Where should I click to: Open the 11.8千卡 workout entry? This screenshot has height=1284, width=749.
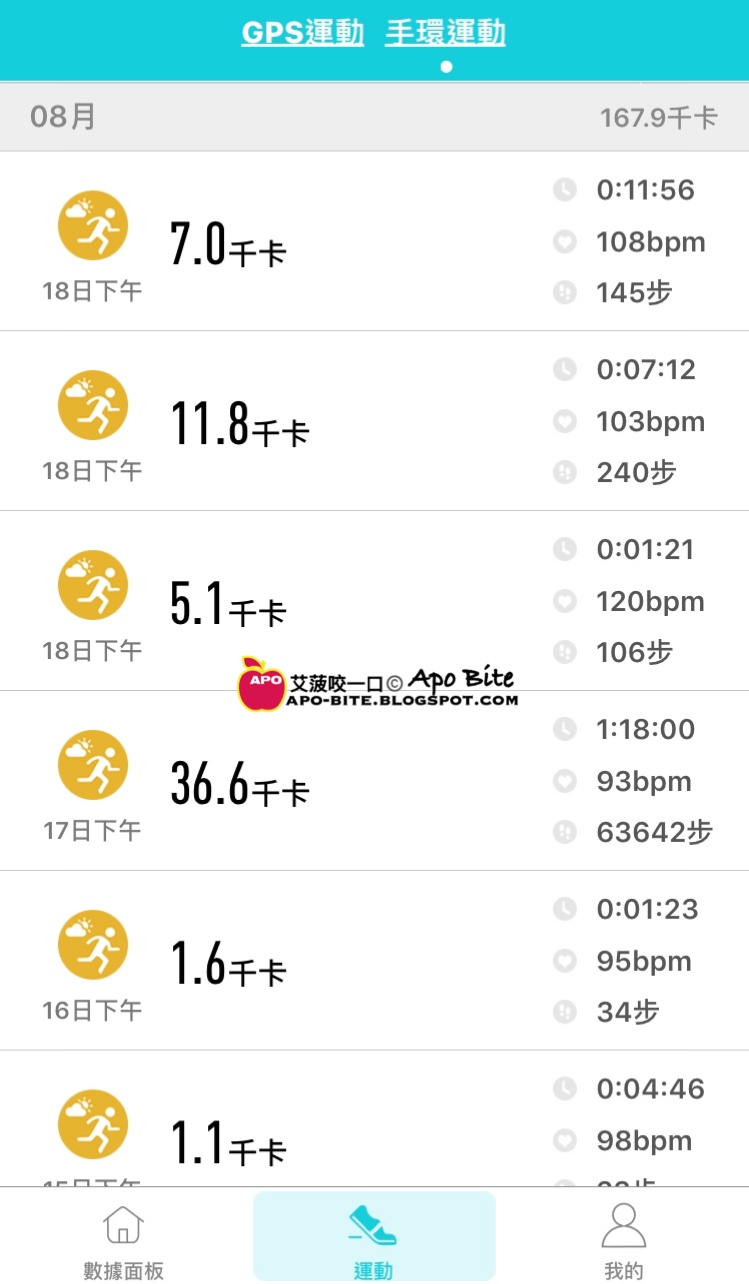[x=374, y=421]
